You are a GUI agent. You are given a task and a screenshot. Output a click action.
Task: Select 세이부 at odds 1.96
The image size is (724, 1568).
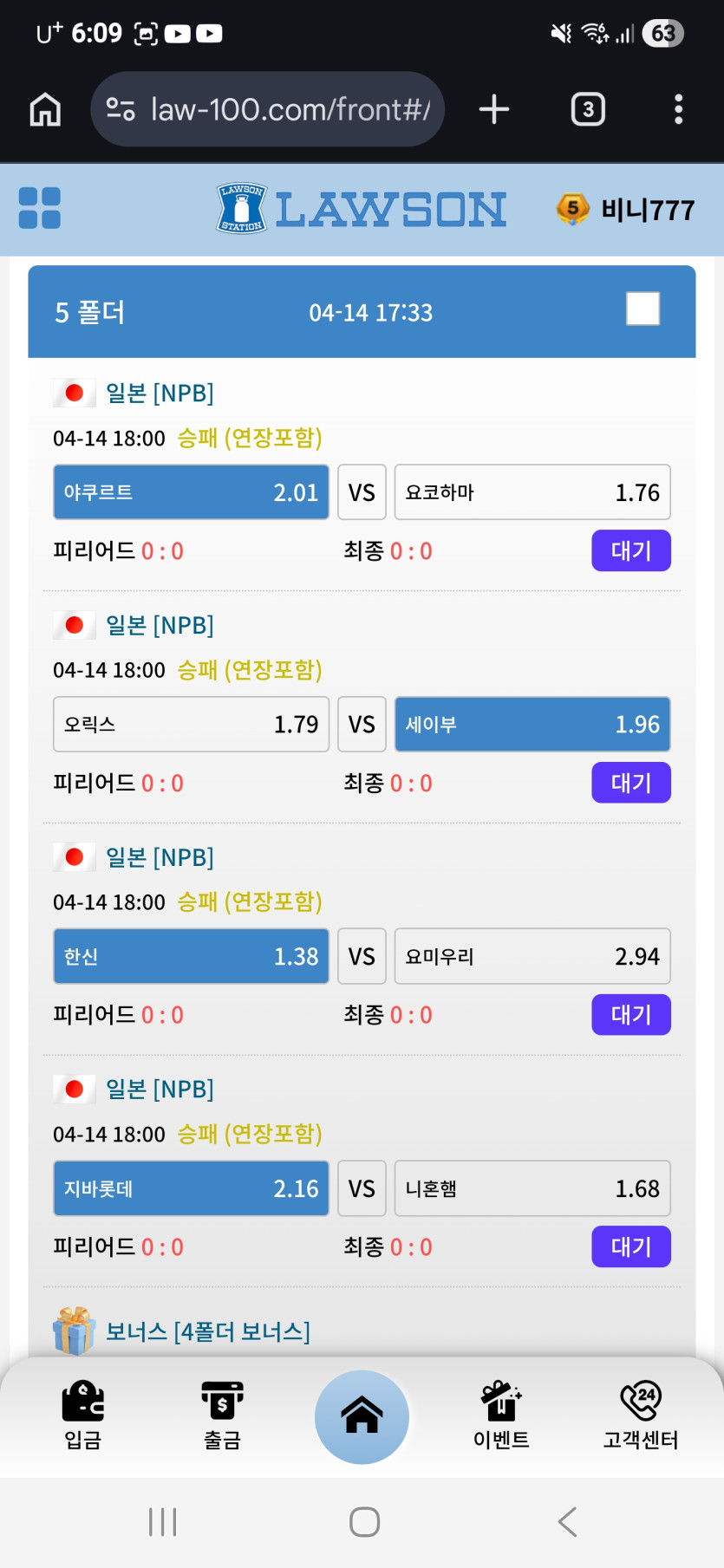tap(532, 725)
